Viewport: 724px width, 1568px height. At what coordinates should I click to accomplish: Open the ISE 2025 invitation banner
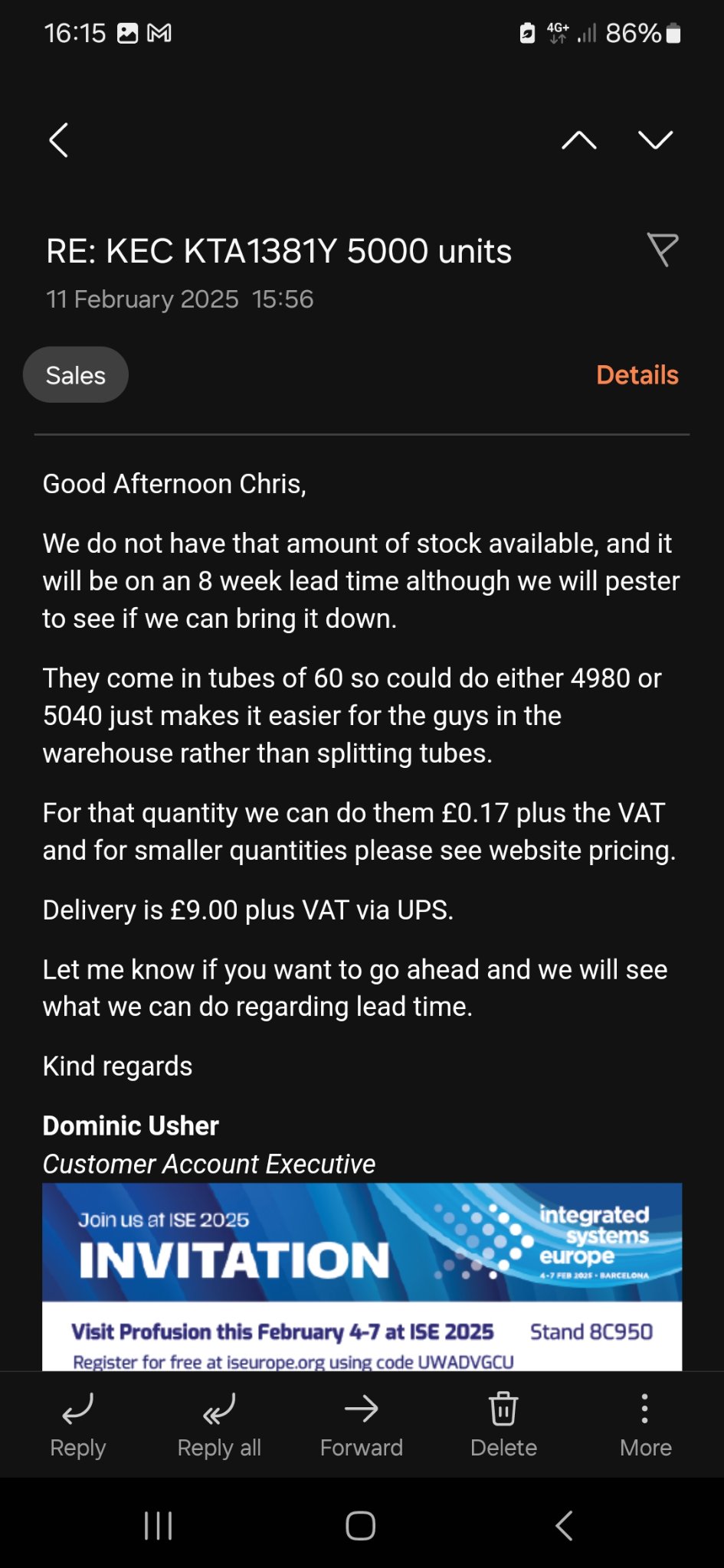(362, 1276)
